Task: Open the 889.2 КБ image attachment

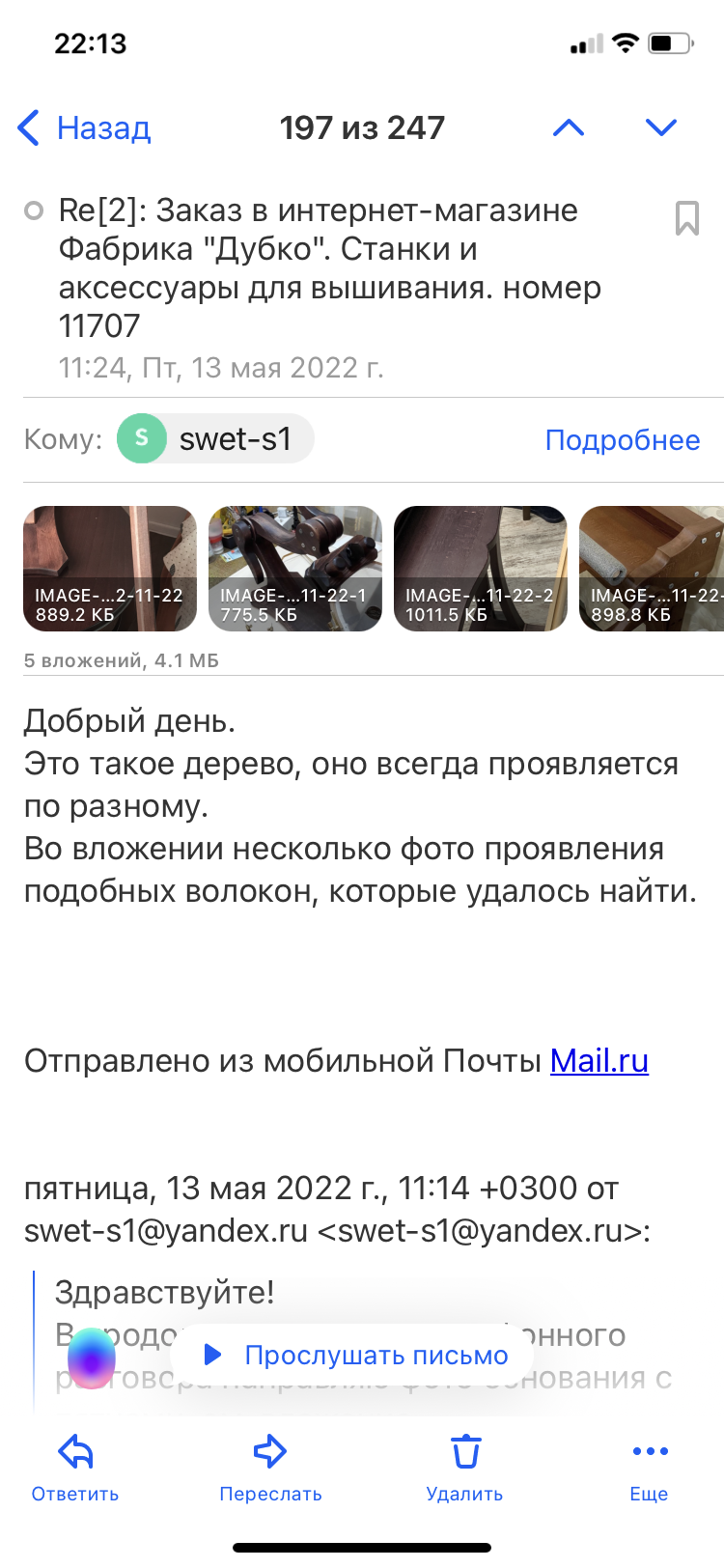Action: [110, 569]
